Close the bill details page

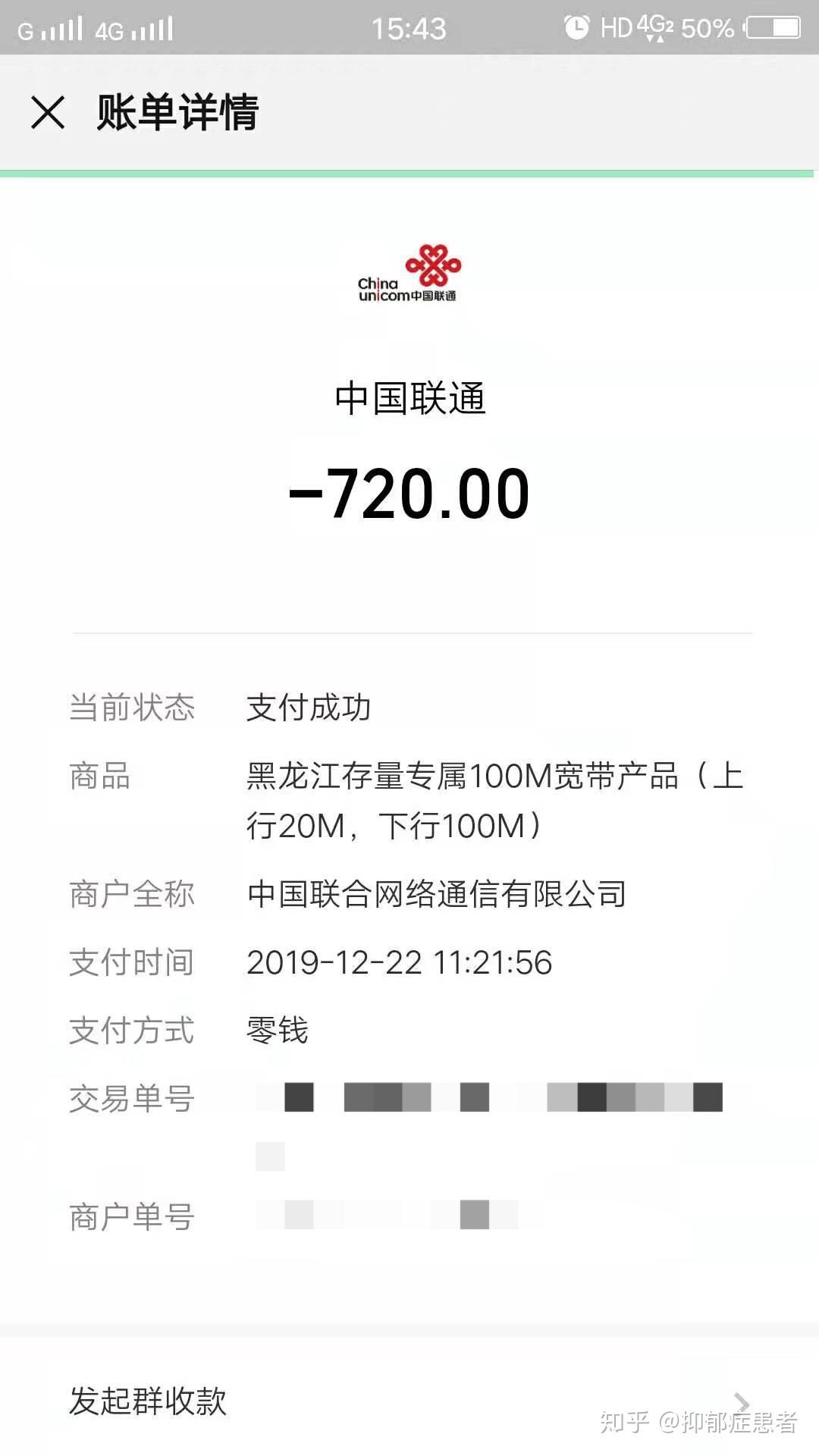(x=48, y=112)
